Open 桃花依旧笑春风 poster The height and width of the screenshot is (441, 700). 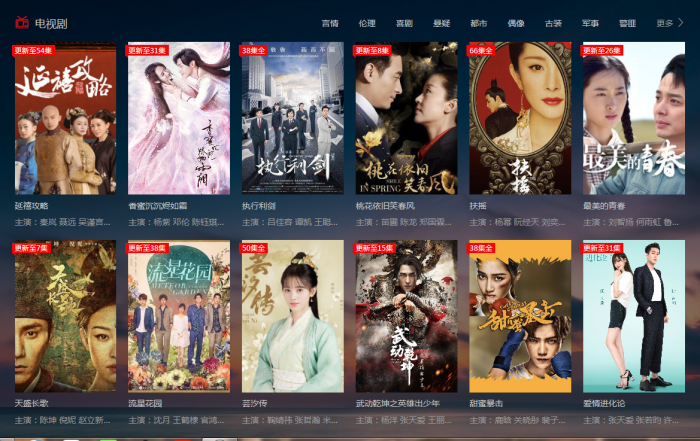point(407,118)
